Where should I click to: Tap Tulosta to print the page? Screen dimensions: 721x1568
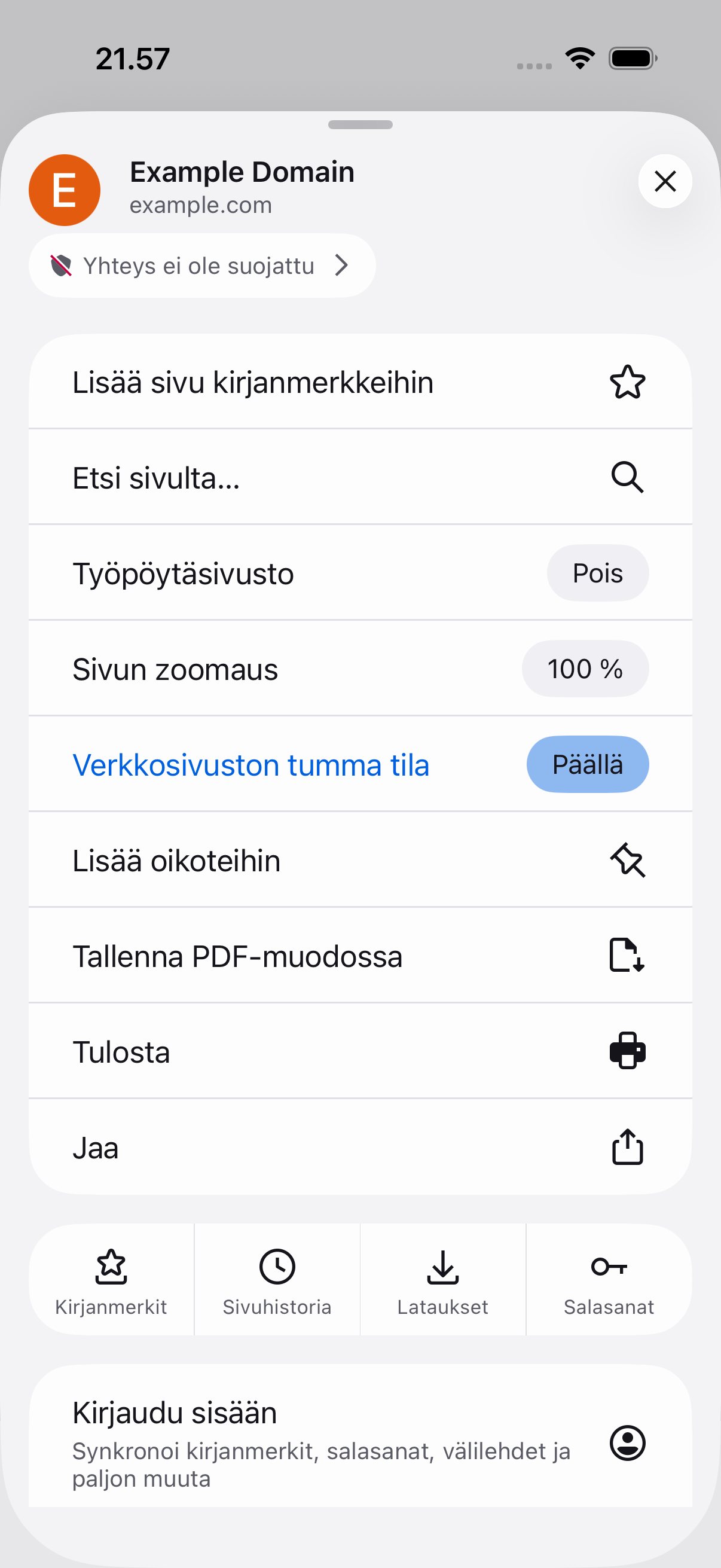pos(360,1051)
